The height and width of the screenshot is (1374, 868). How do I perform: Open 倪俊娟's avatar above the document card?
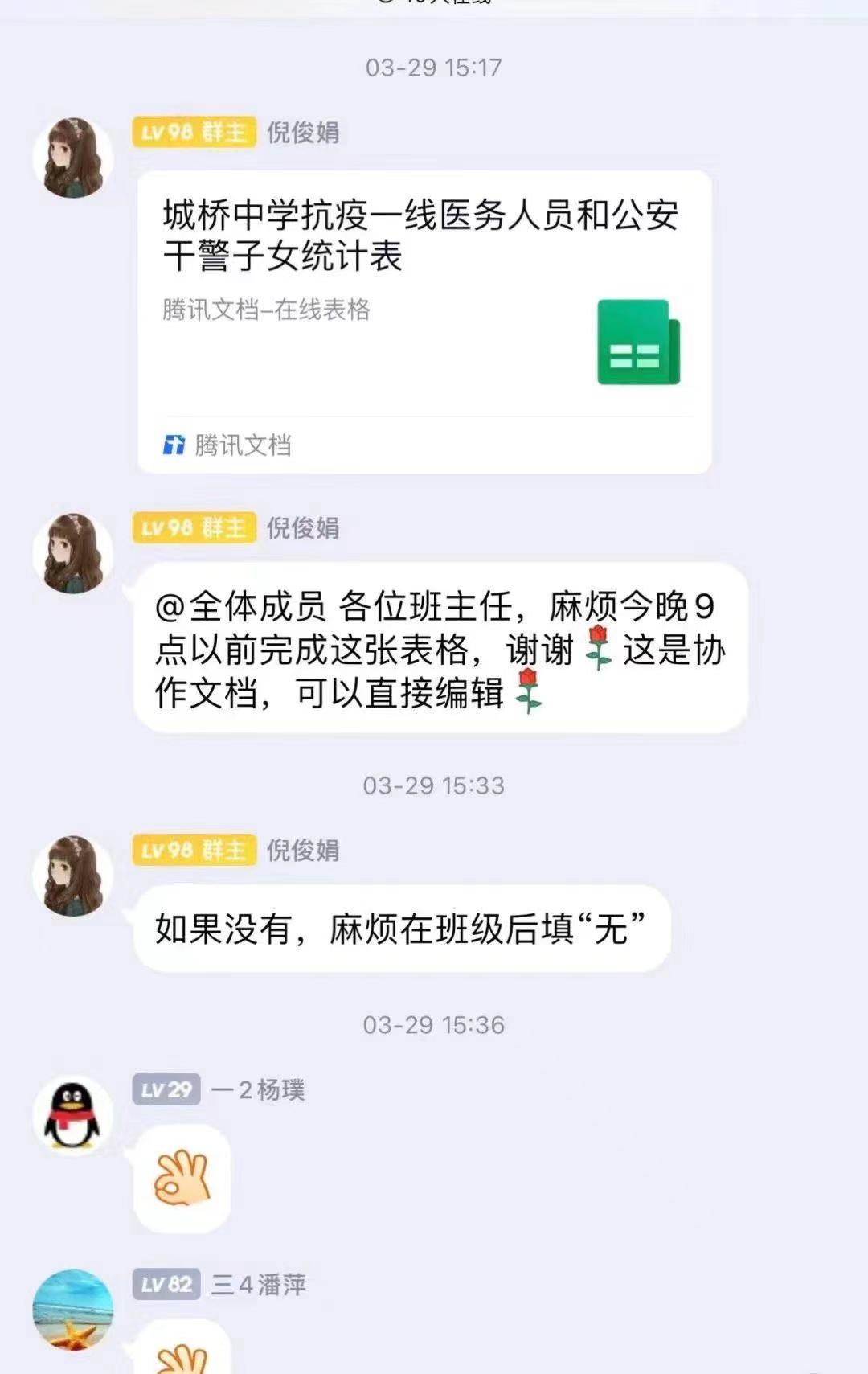tap(72, 158)
